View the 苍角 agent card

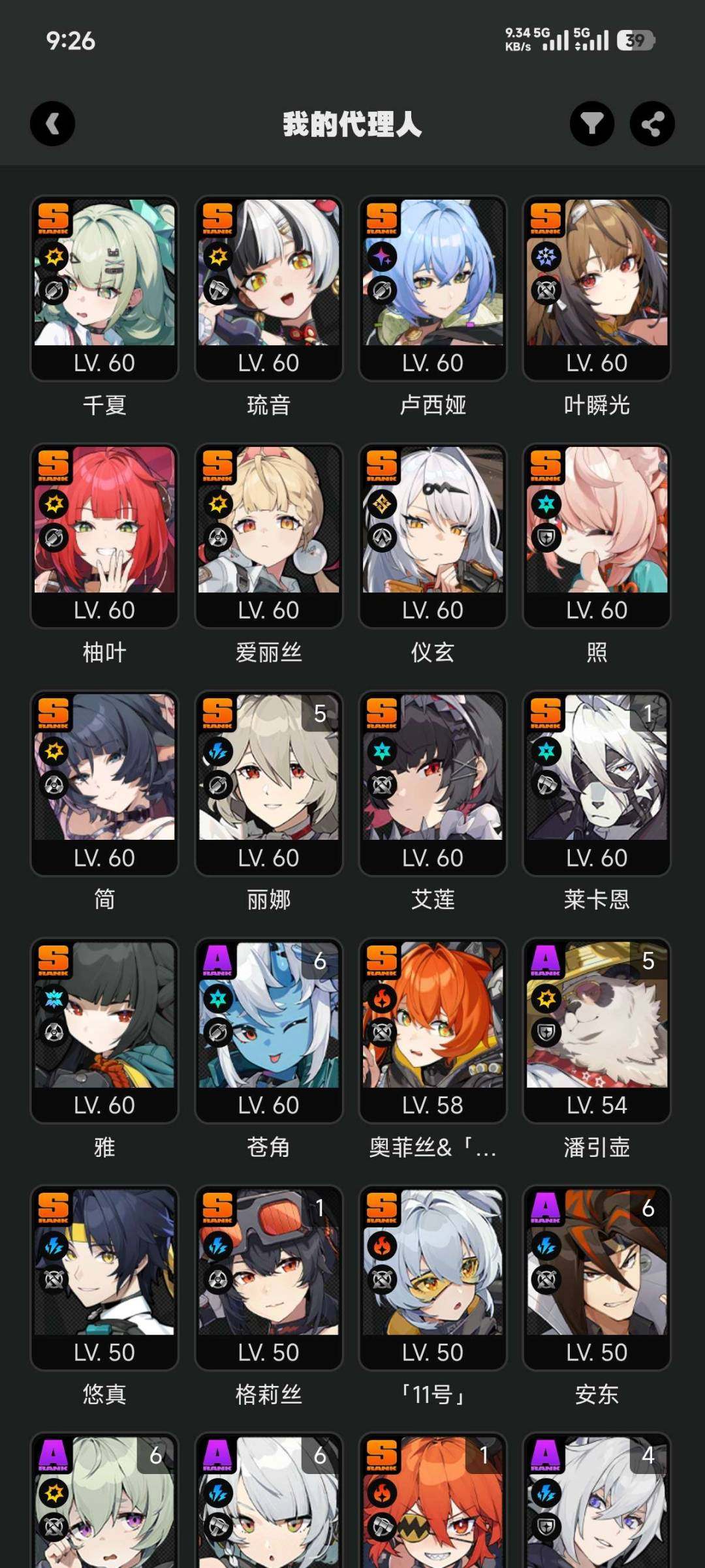pos(268,1030)
